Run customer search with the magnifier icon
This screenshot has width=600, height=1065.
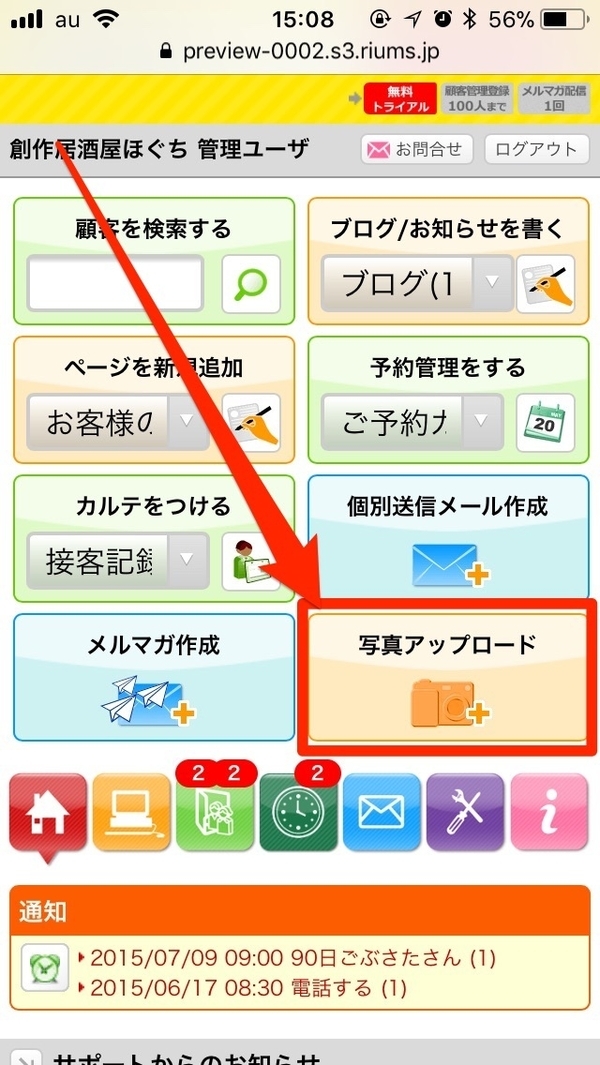pos(251,283)
